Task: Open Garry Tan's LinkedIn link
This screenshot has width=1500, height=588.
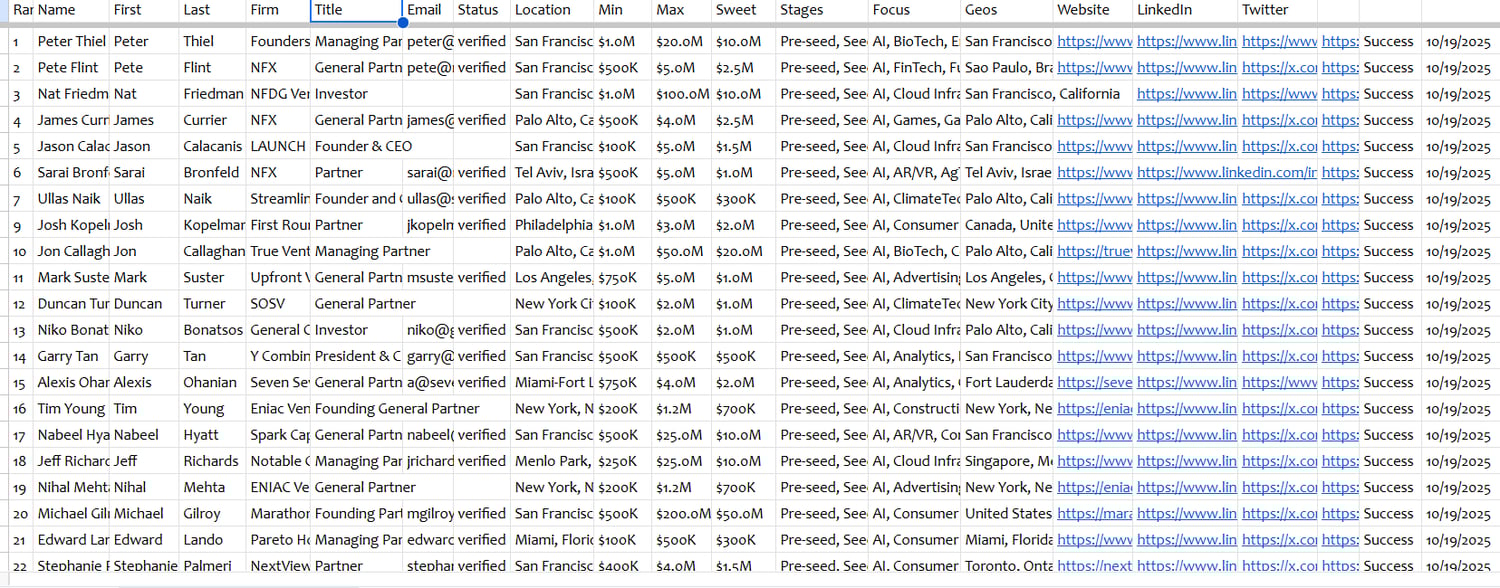Action: click(1186, 357)
